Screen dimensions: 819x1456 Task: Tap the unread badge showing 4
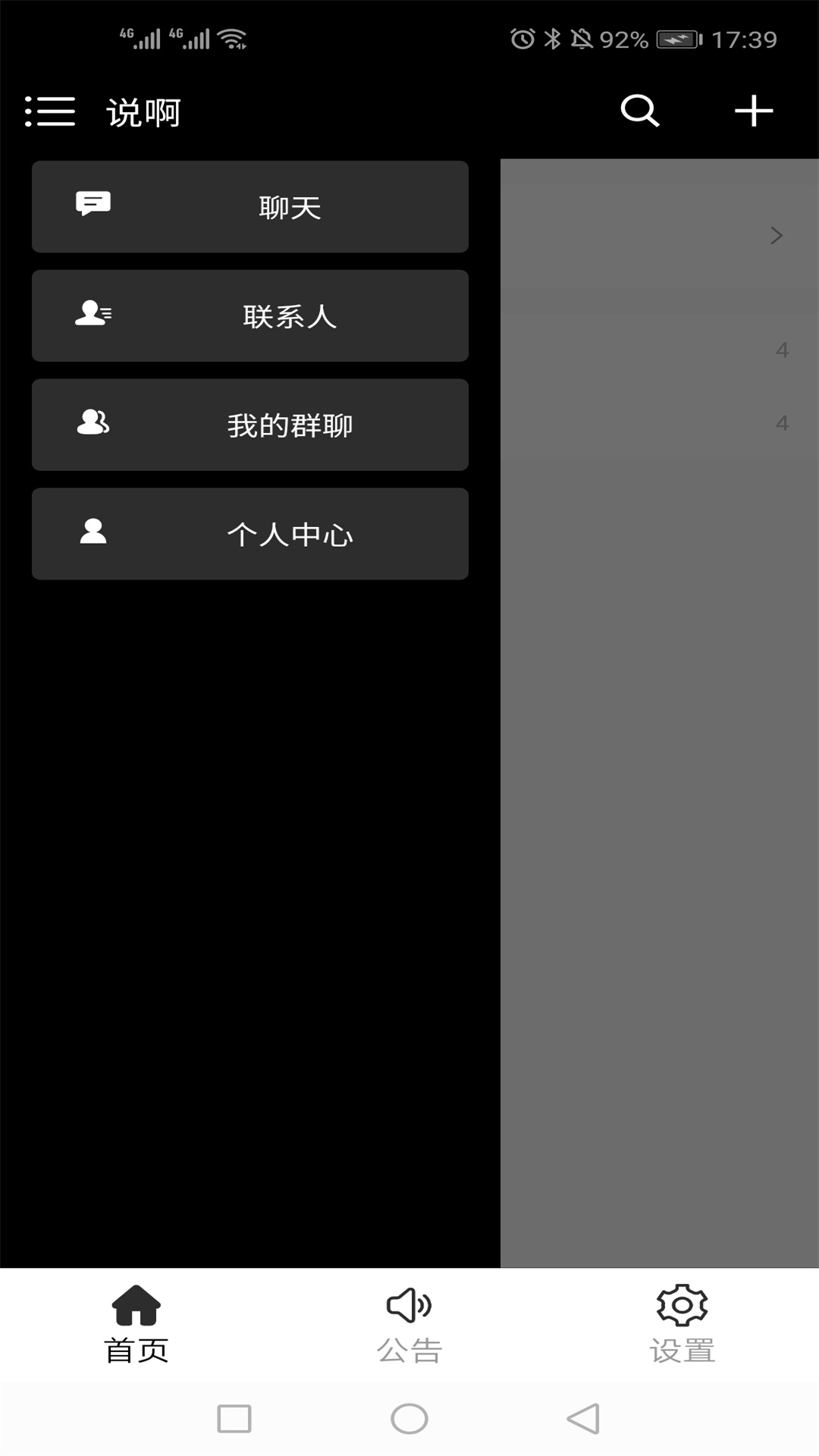pos(782,349)
